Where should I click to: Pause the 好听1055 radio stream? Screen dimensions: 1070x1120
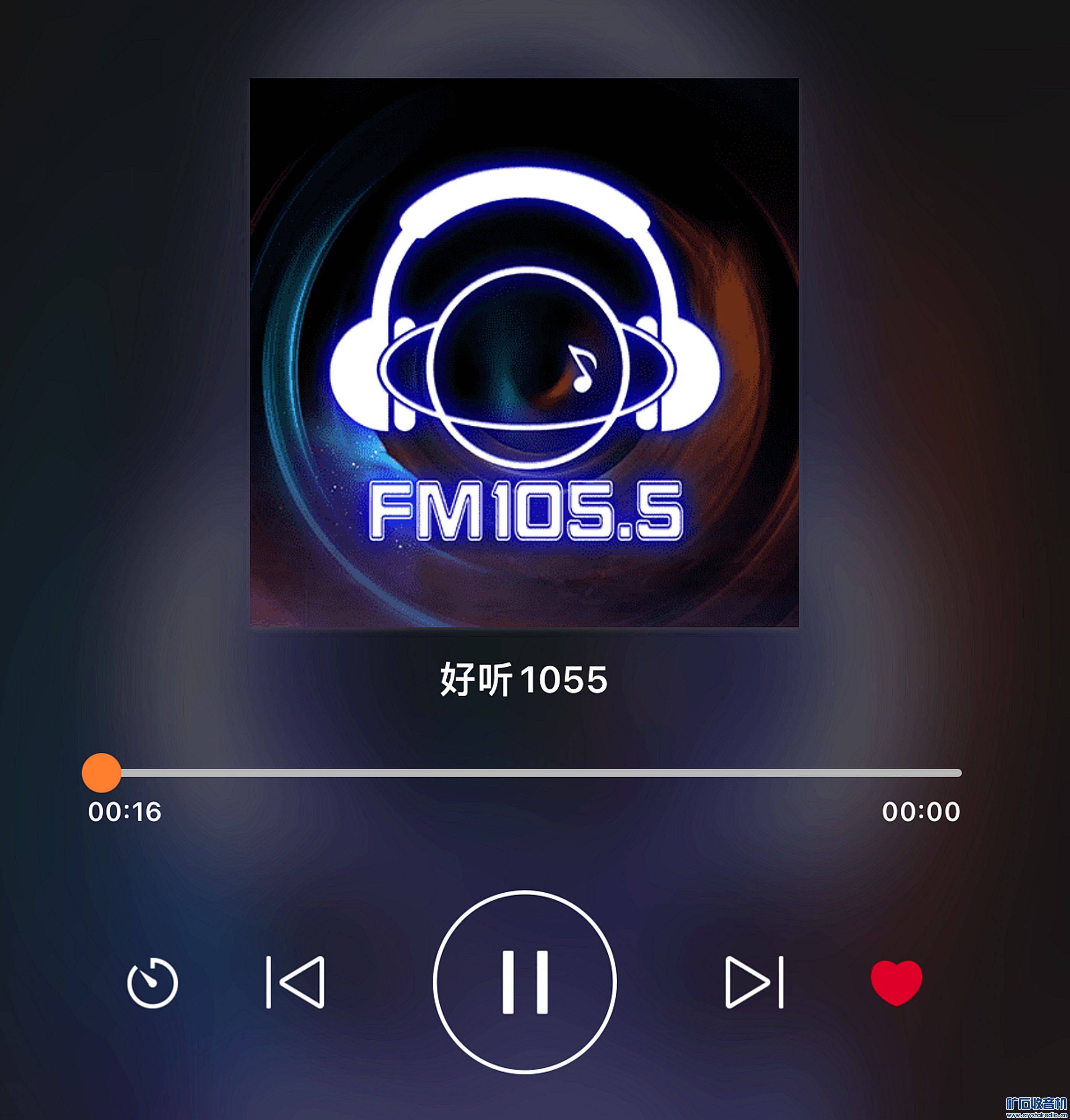click(524, 982)
